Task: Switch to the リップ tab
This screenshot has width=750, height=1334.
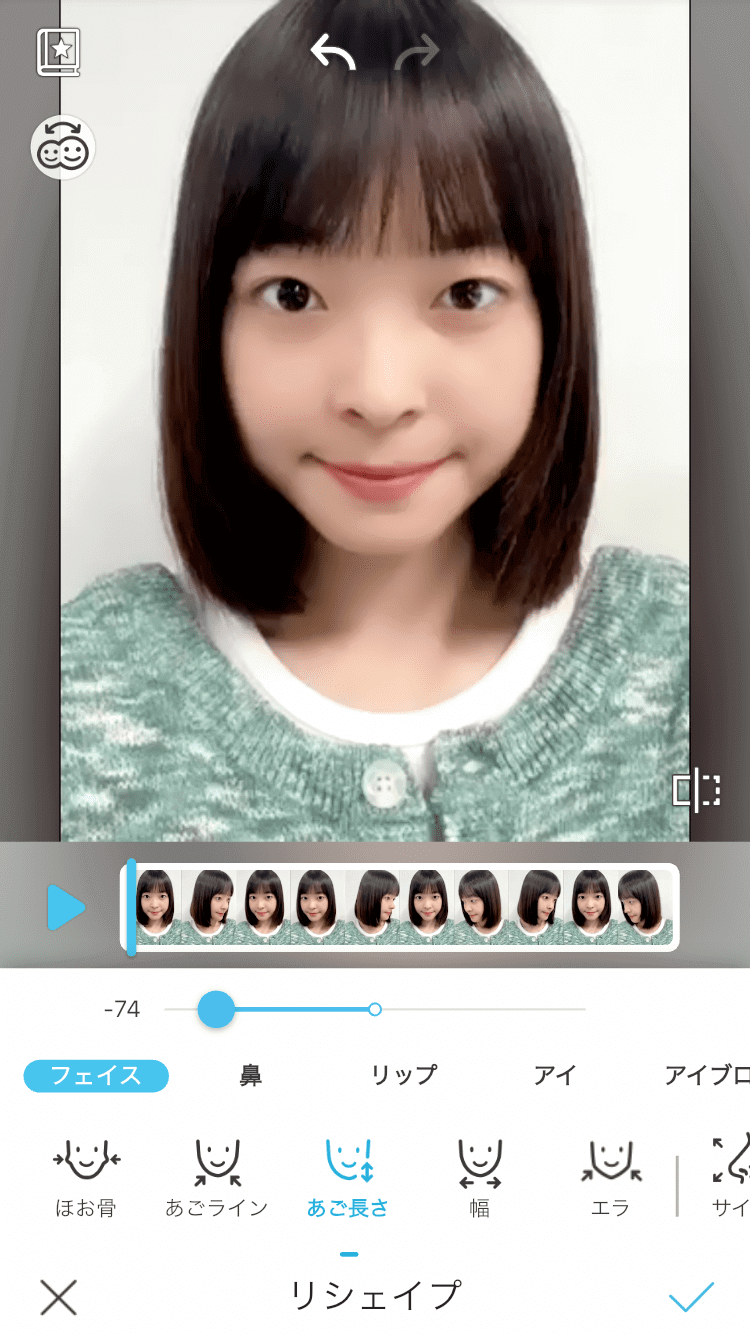Action: pyautogui.click(x=404, y=1076)
